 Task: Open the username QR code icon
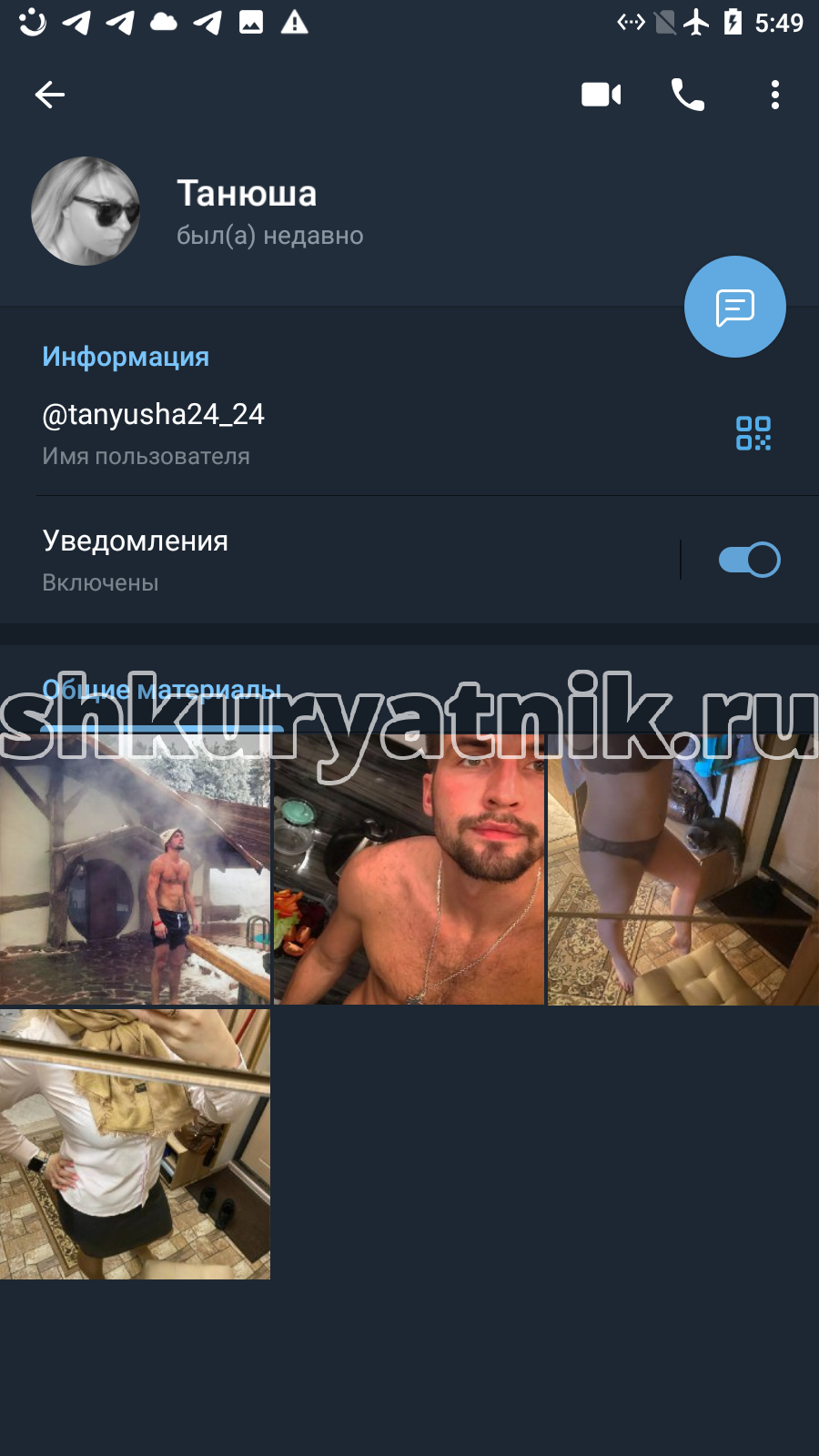click(x=753, y=433)
